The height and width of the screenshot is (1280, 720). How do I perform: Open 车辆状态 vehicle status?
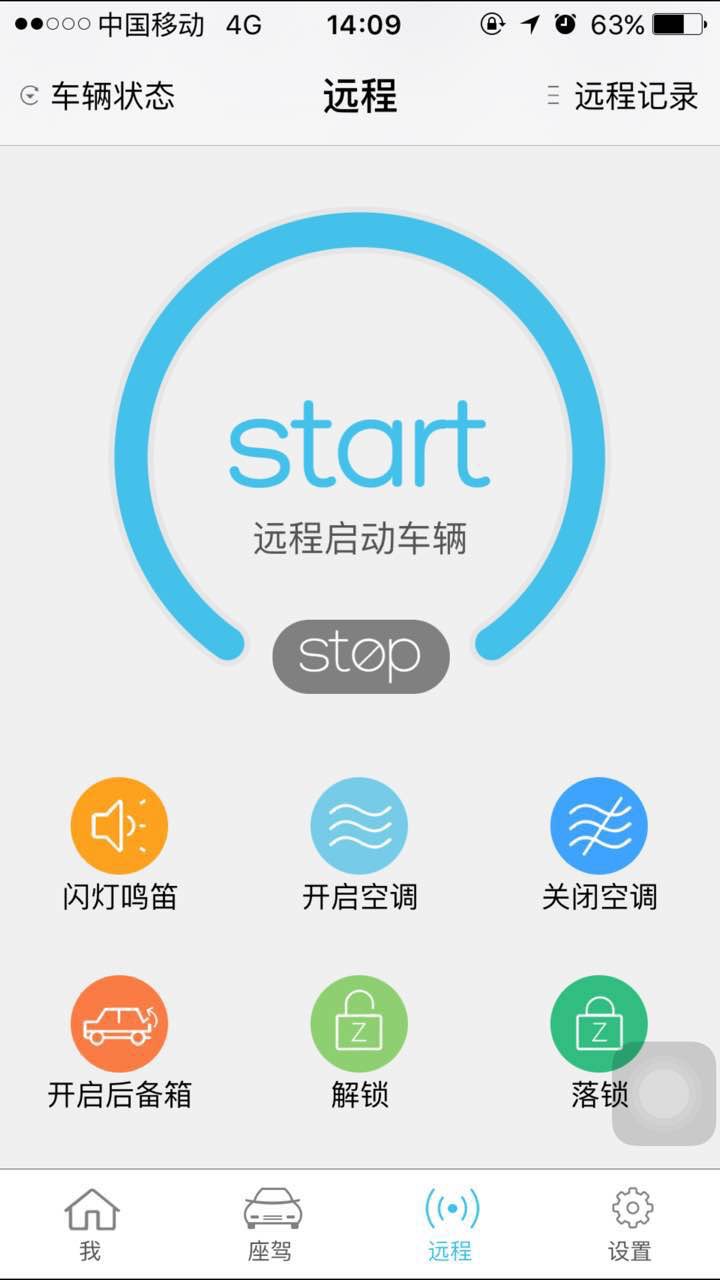pyautogui.click(x=98, y=96)
